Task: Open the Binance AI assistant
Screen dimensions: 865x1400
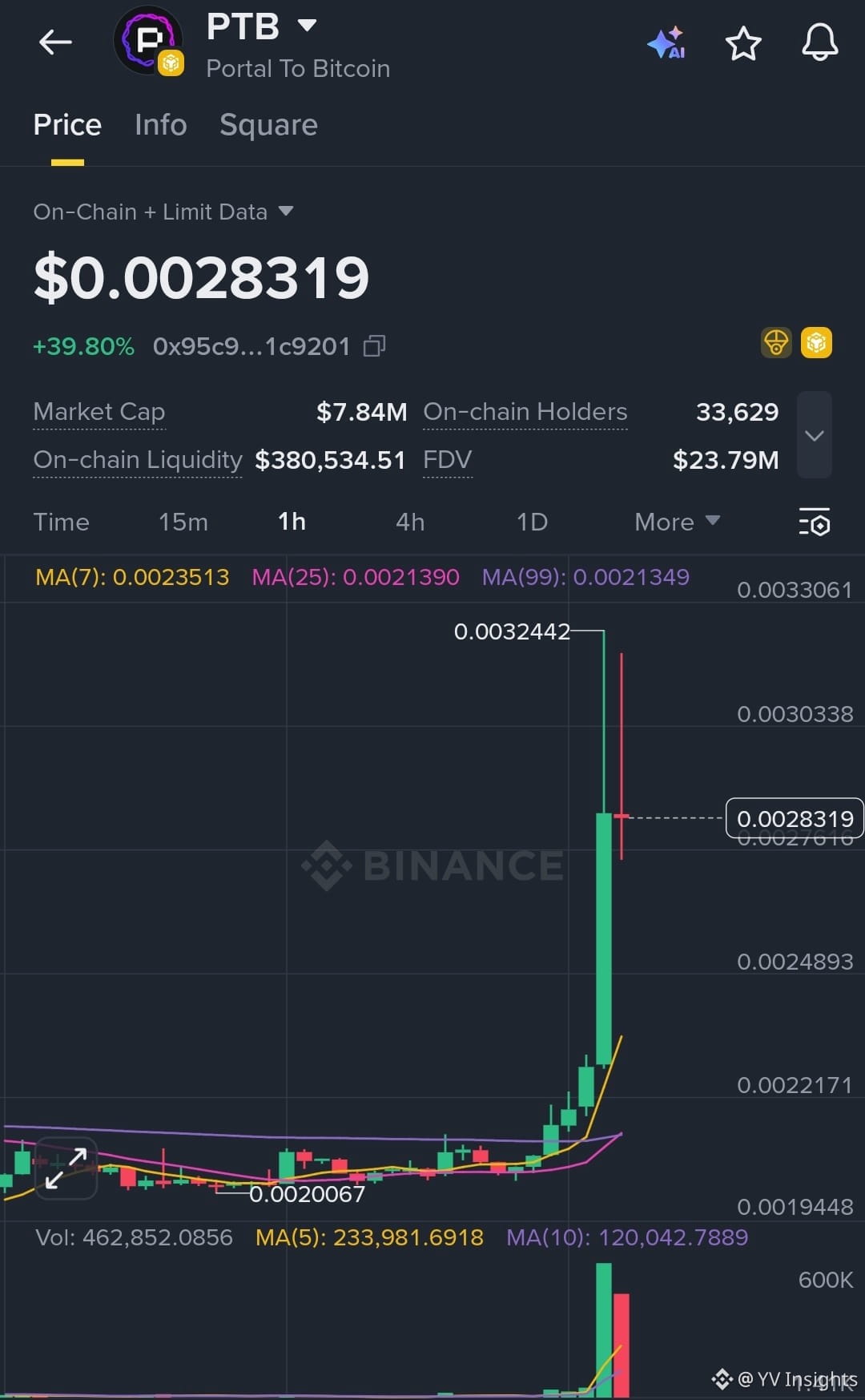Action: [666, 44]
